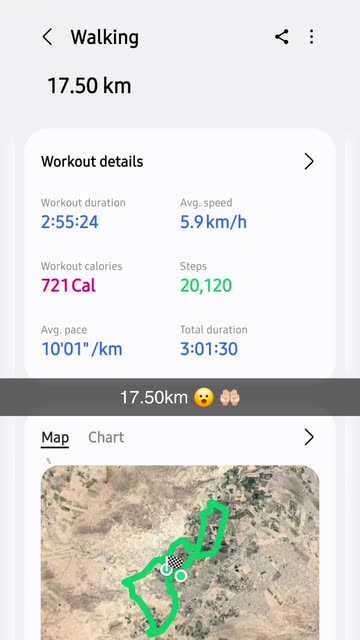Open the chevron next to Map and Chart
Viewport: 360px width, 640px height.
309,438
